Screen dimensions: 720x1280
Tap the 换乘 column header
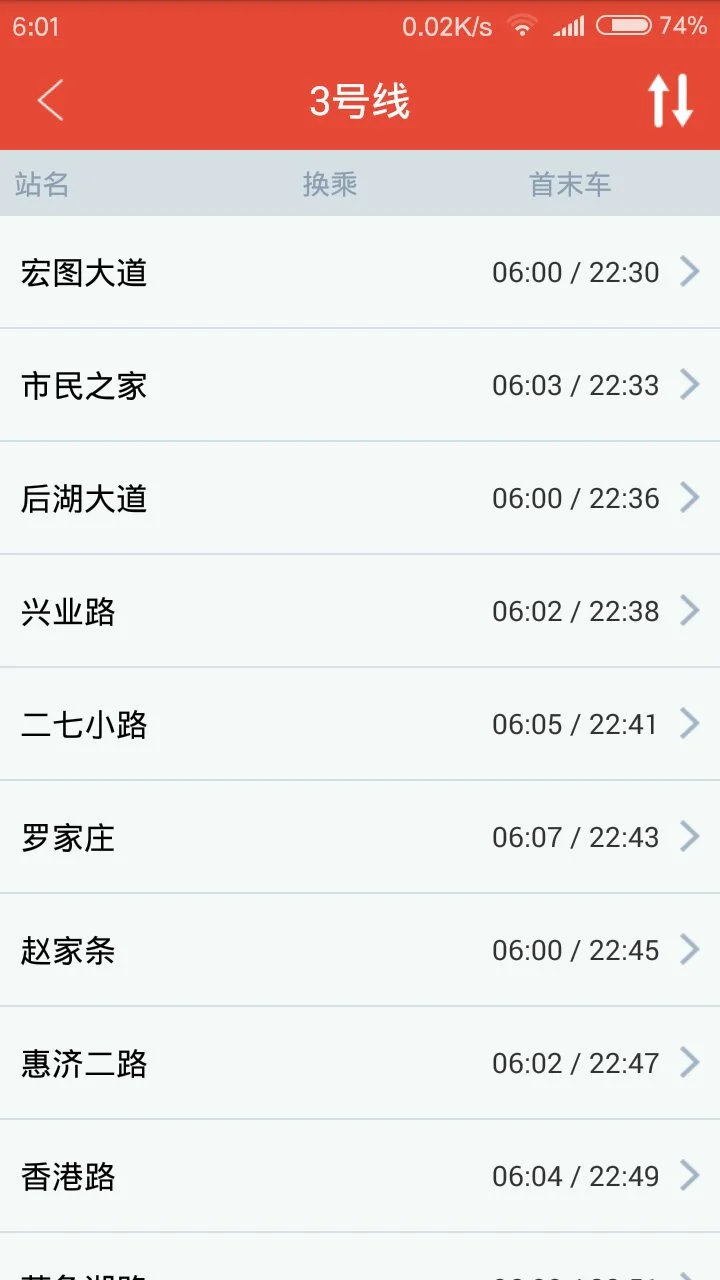tap(331, 183)
